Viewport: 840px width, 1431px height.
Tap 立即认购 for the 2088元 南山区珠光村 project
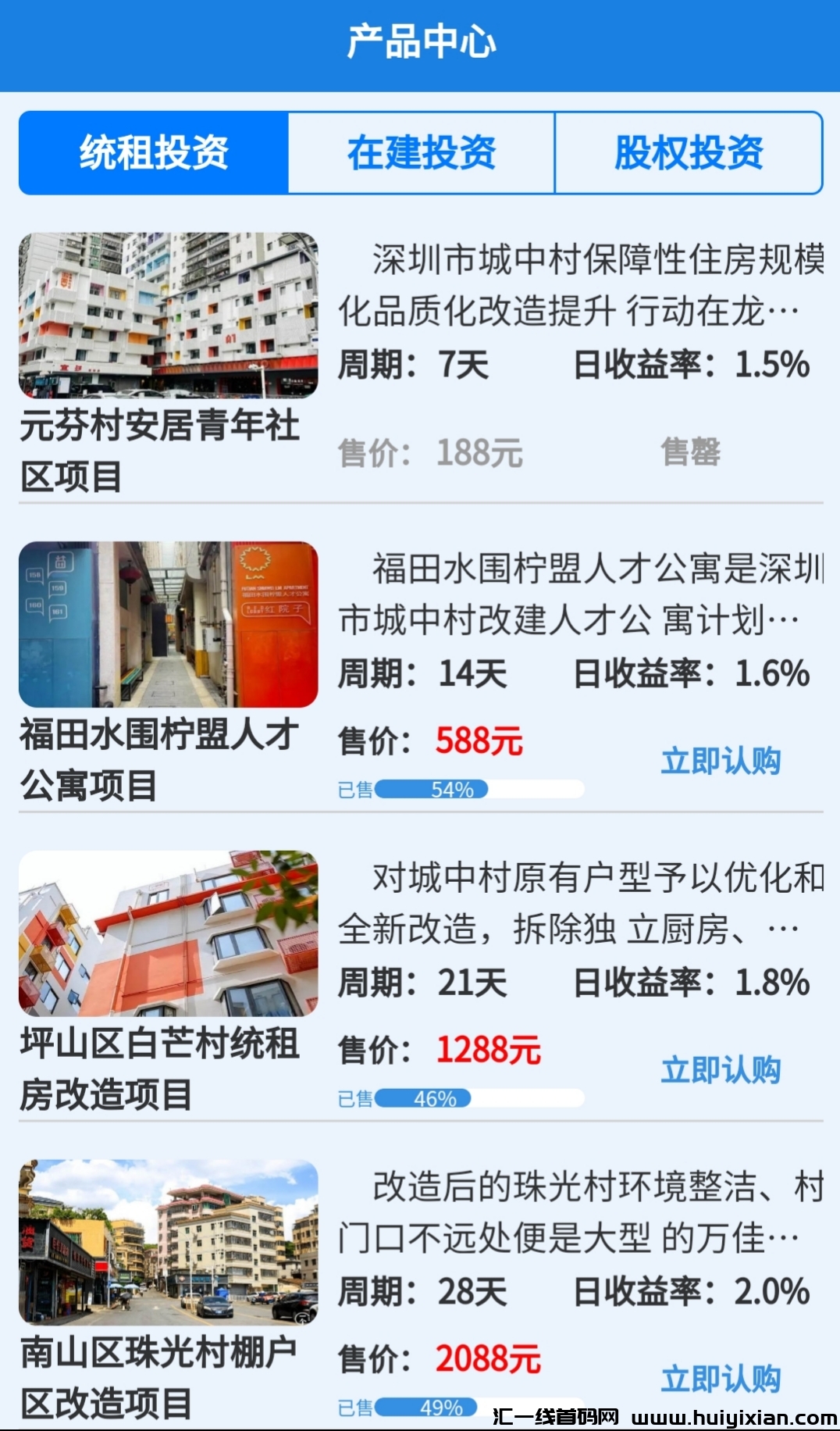click(721, 1379)
